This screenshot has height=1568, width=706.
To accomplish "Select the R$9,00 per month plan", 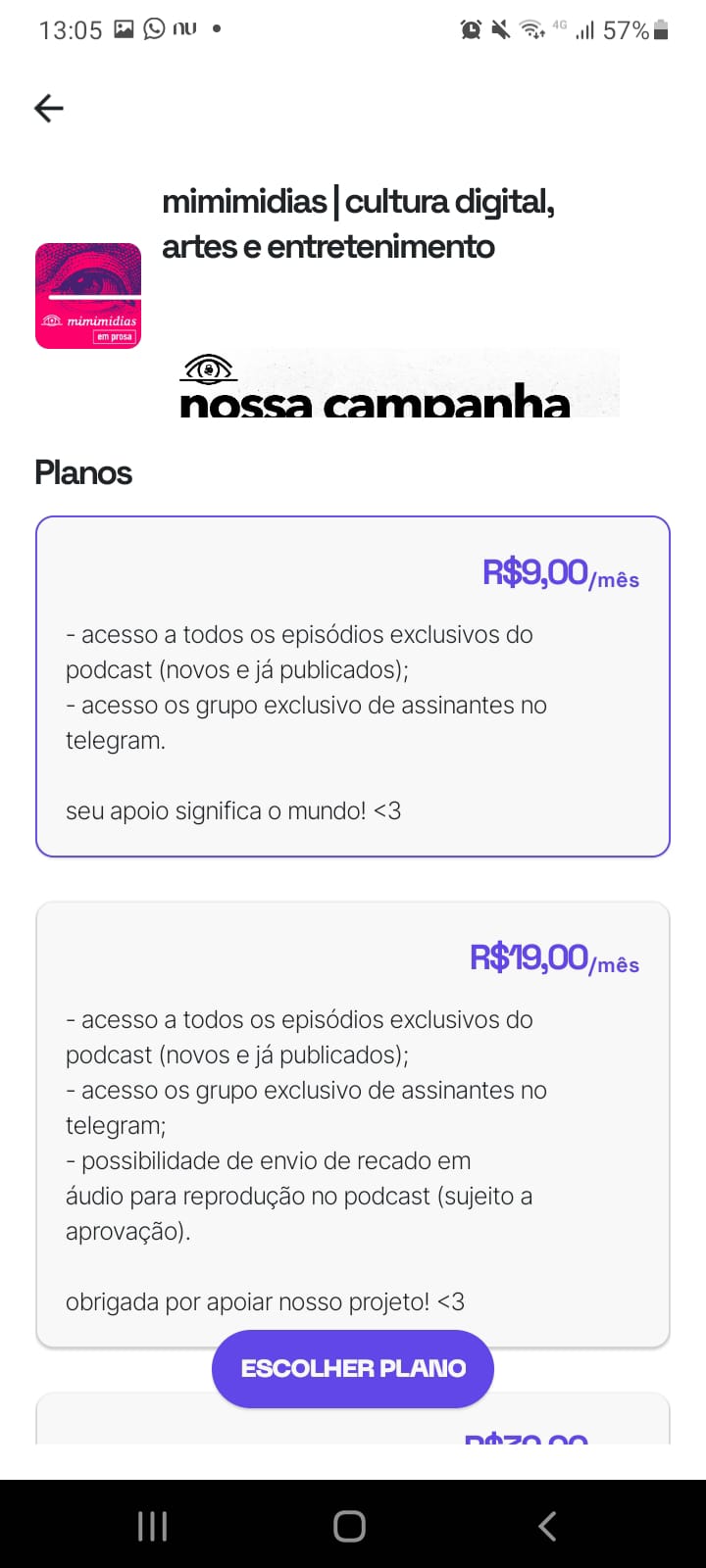I will (353, 686).
